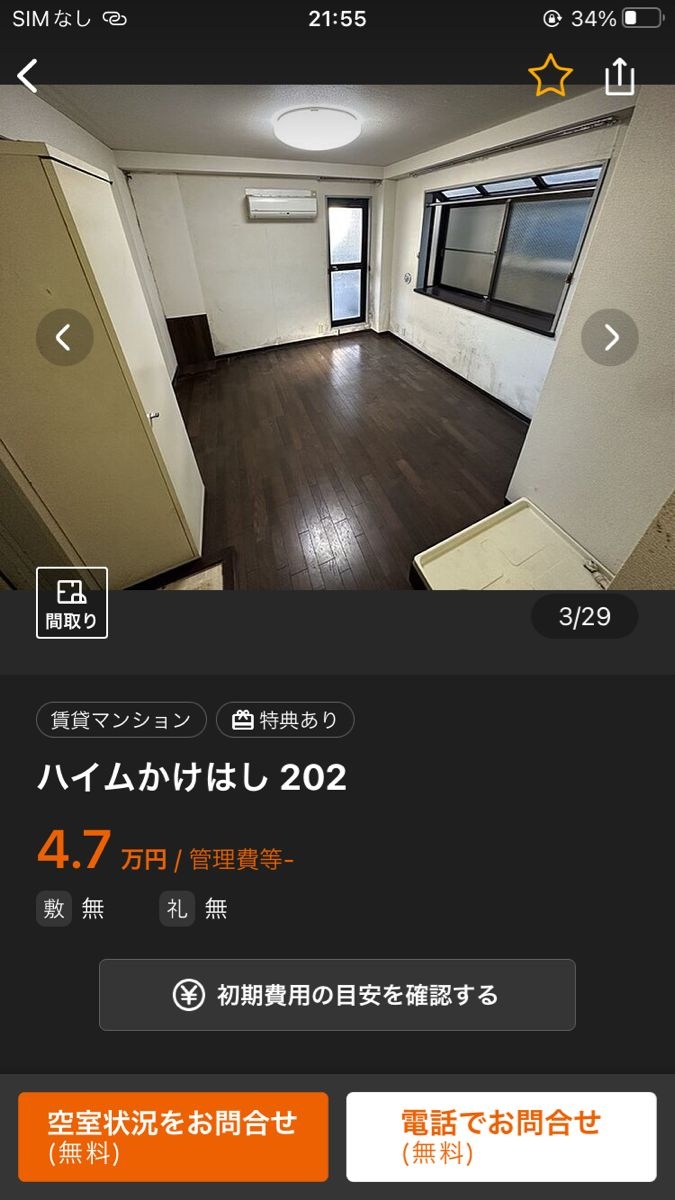675x1200 pixels.
Task: Share this property listing
Action: (620, 76)
